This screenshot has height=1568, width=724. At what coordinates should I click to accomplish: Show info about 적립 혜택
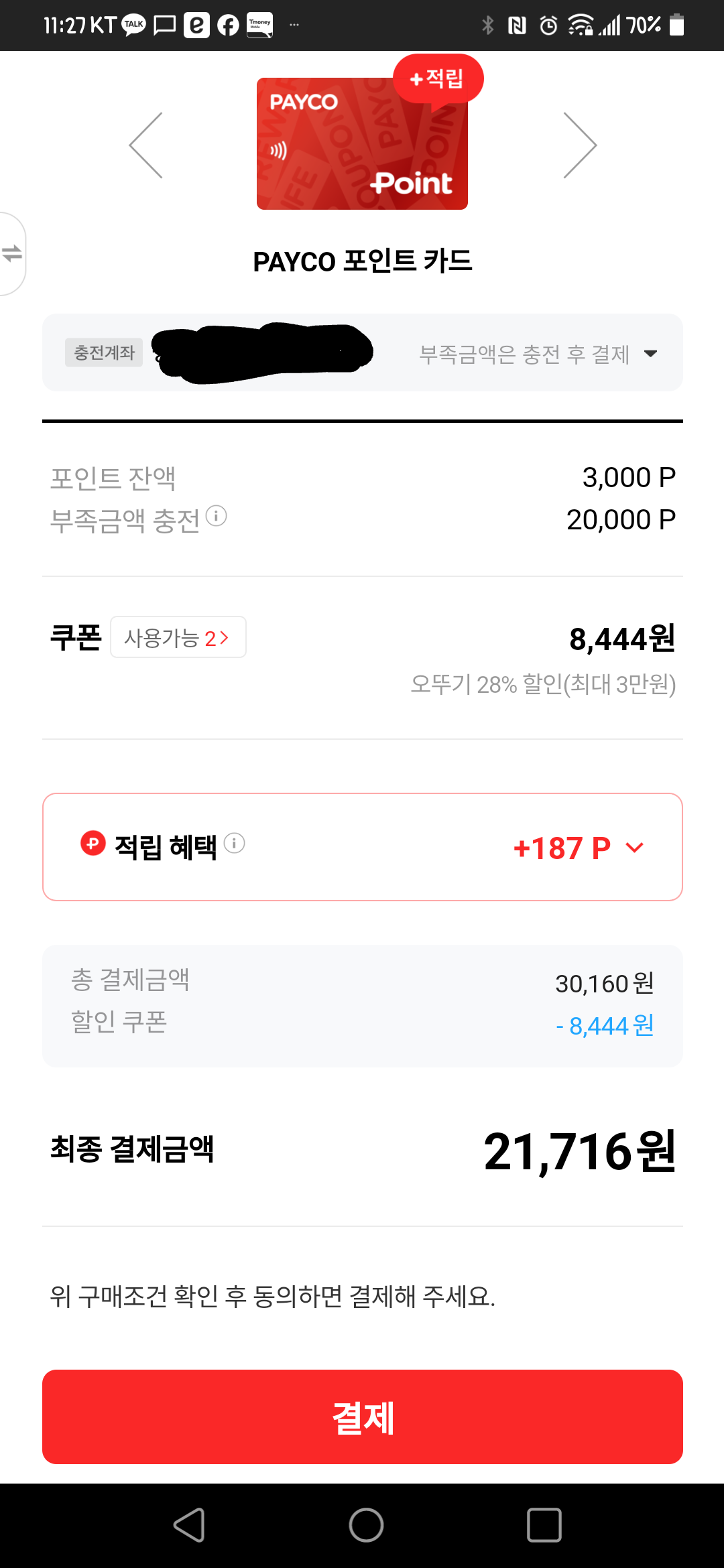tap(234, 843)
